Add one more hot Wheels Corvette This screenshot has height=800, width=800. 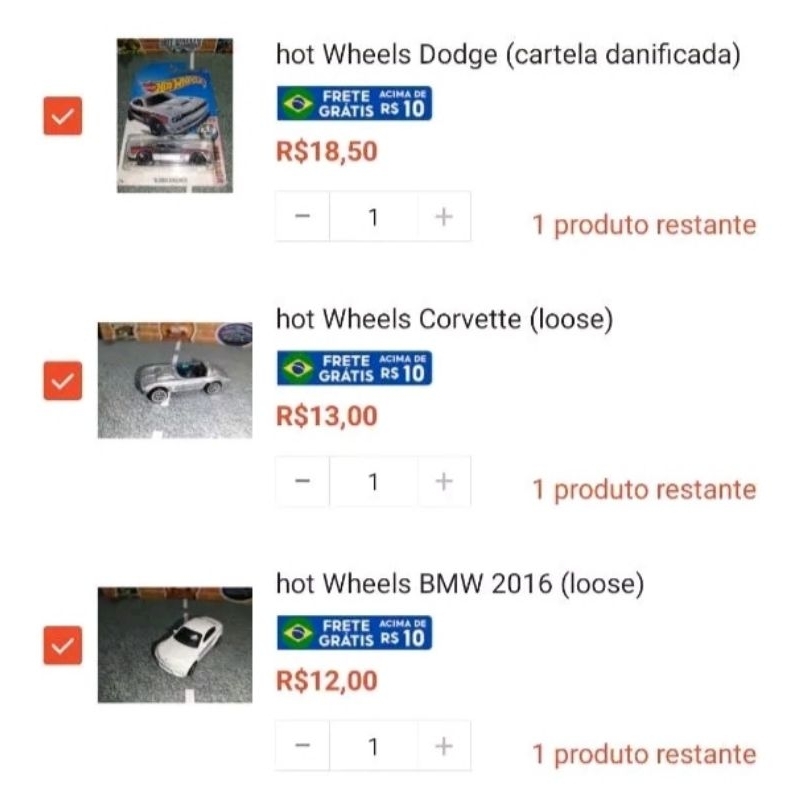(444, 482)
